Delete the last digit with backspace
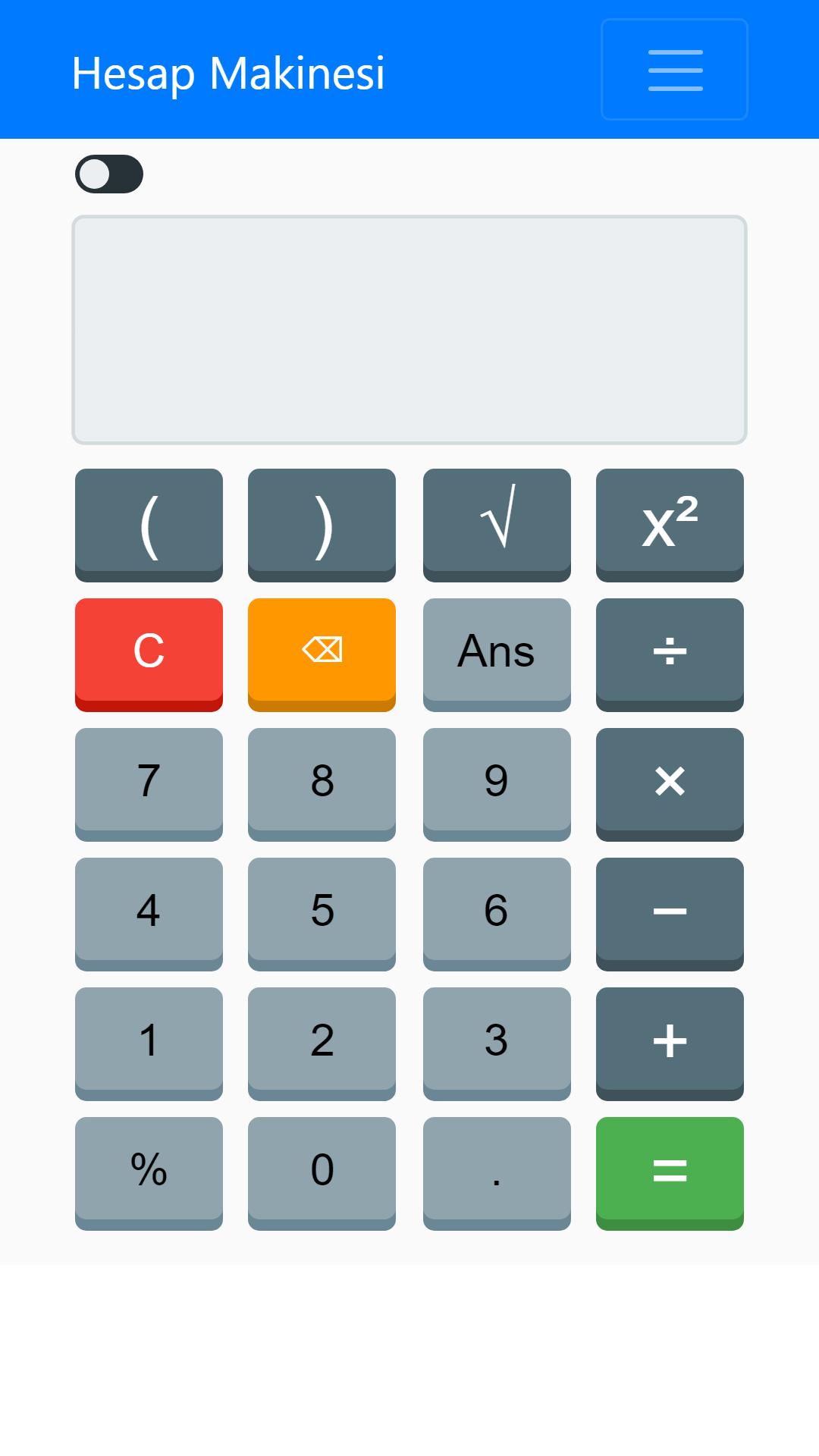 (x=322, y=654)
